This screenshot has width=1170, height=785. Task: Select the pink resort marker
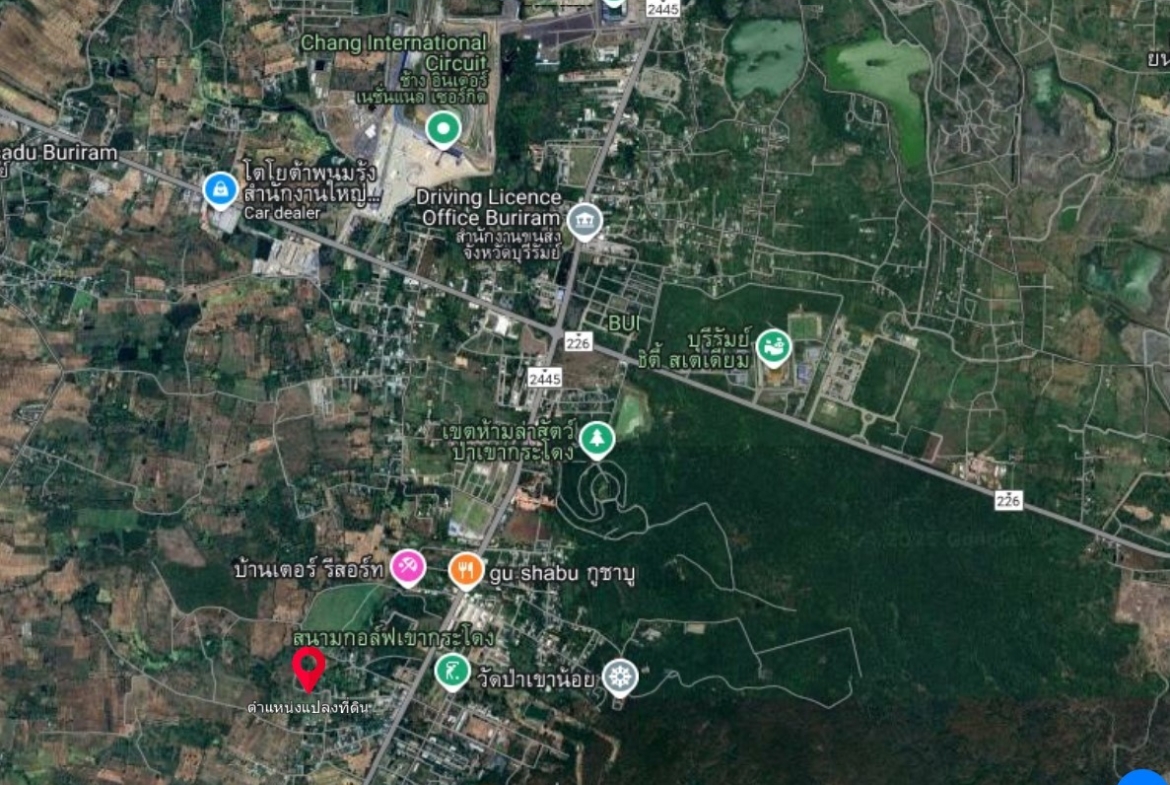point(408,567)
